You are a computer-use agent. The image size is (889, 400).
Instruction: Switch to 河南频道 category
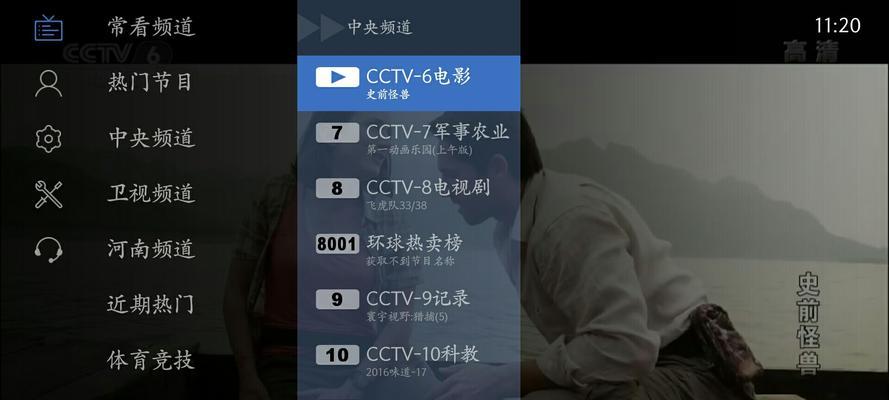[150, 248]
